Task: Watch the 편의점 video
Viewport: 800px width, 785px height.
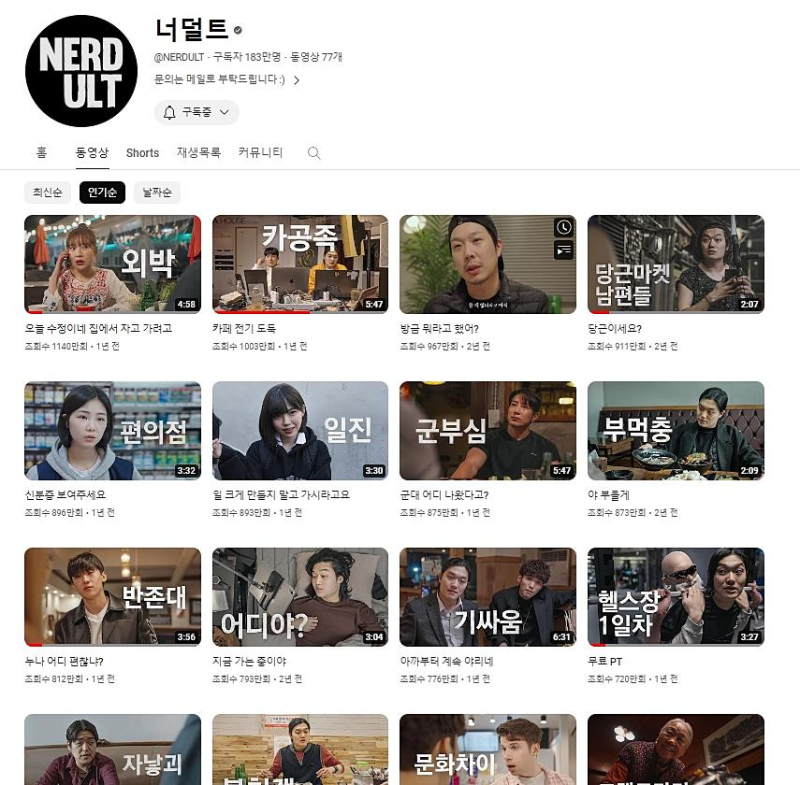Action: pyautogui.click(x=112, y=430)
